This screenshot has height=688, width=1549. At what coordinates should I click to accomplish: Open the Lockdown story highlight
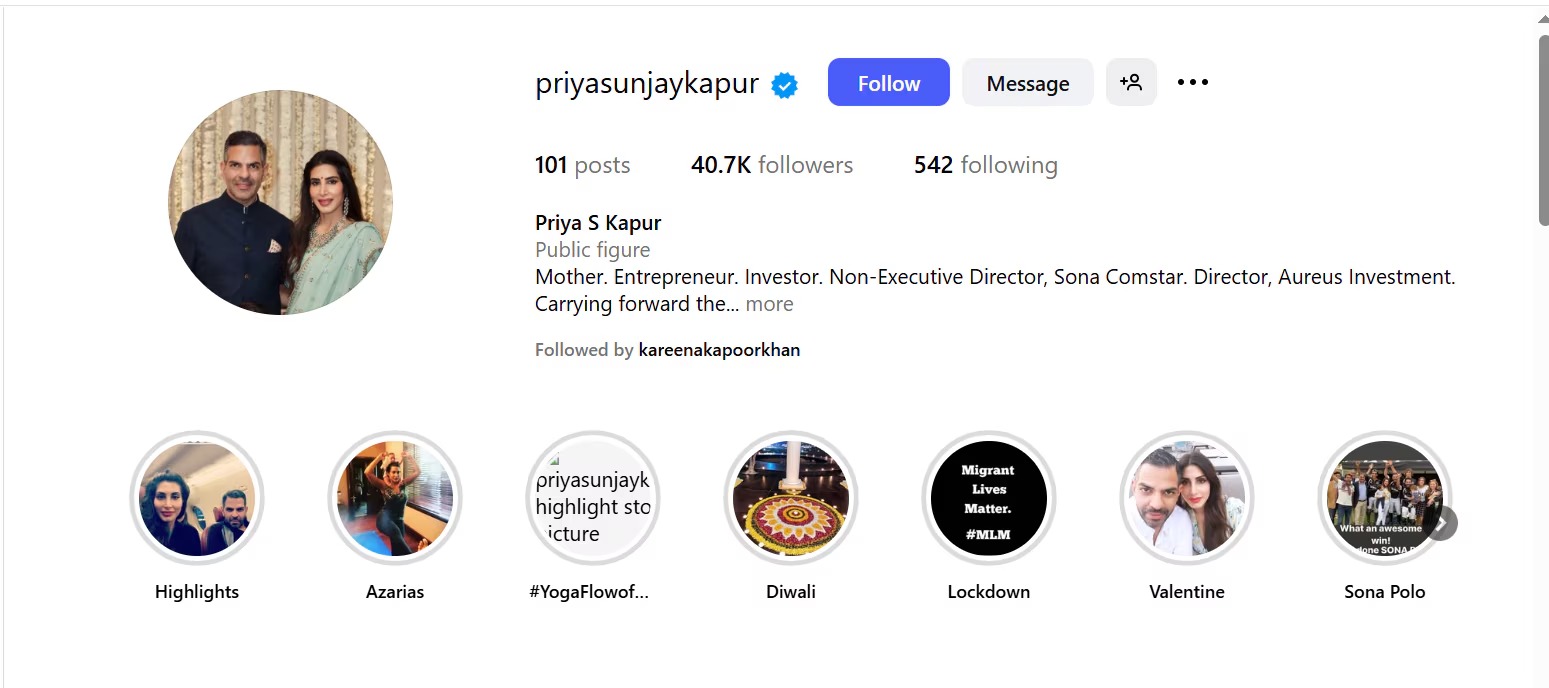click(988, 498)
